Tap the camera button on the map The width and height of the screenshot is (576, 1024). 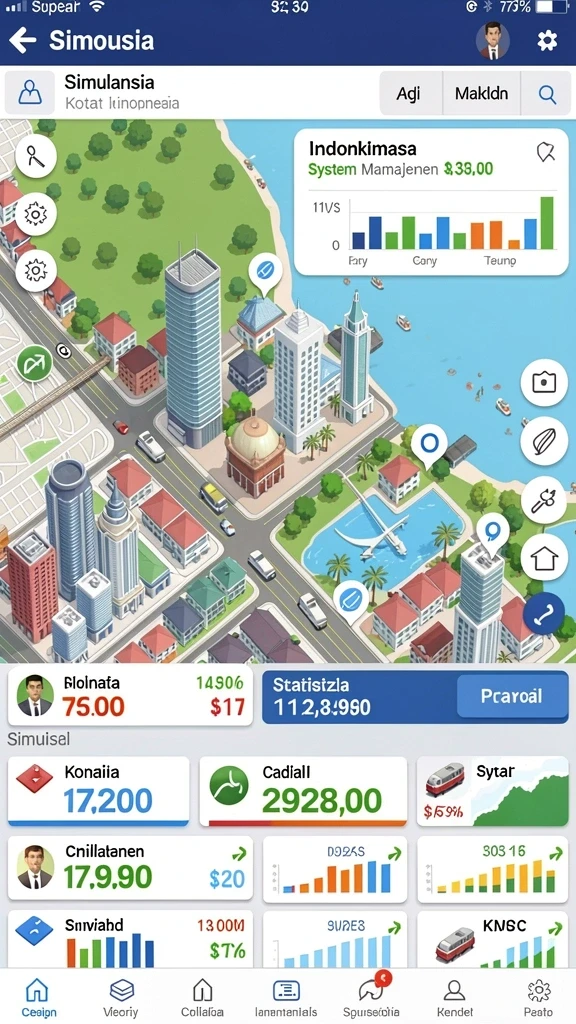click(543, 383)
